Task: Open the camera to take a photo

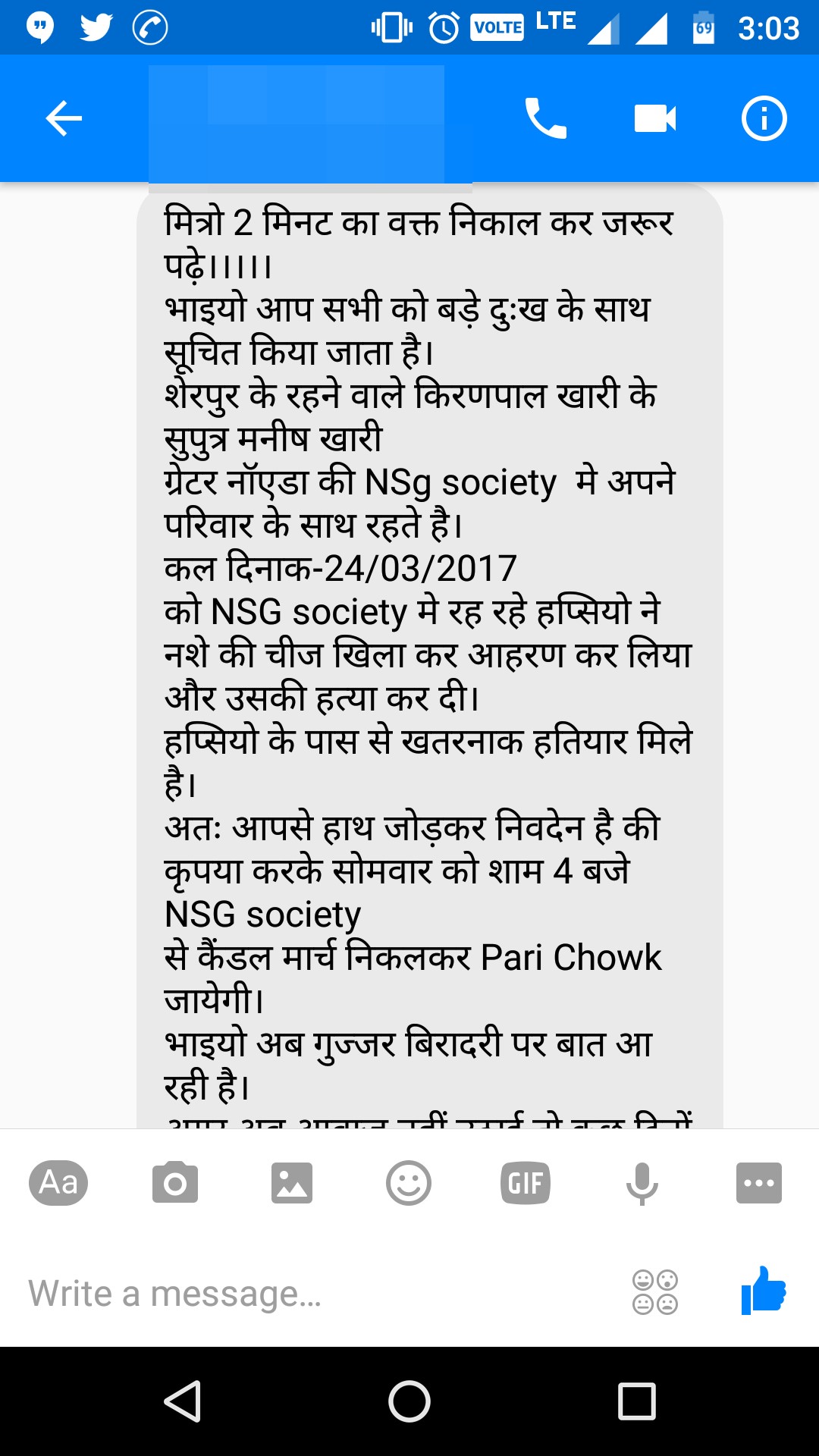Action: tap(175, 1182)
